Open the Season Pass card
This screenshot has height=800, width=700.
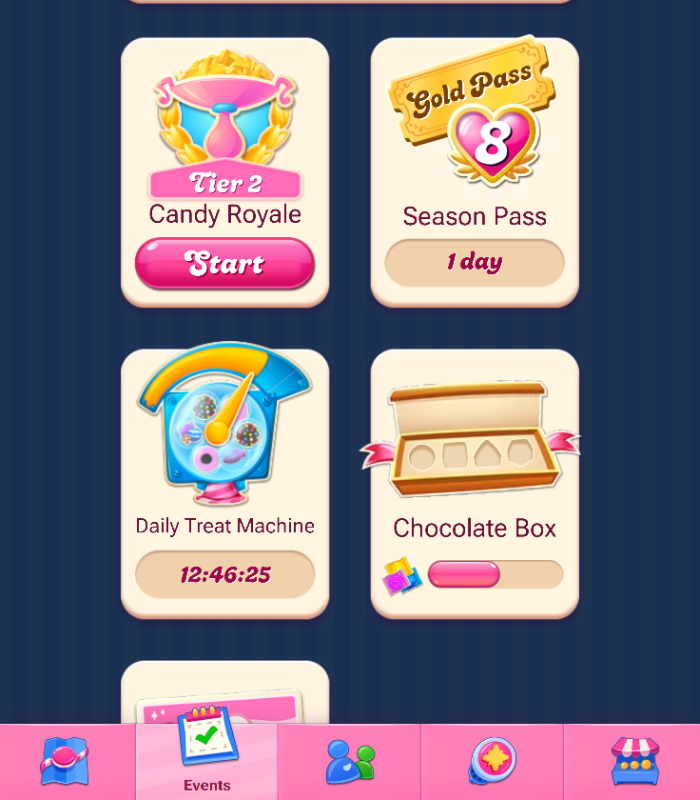coord(474,170)
